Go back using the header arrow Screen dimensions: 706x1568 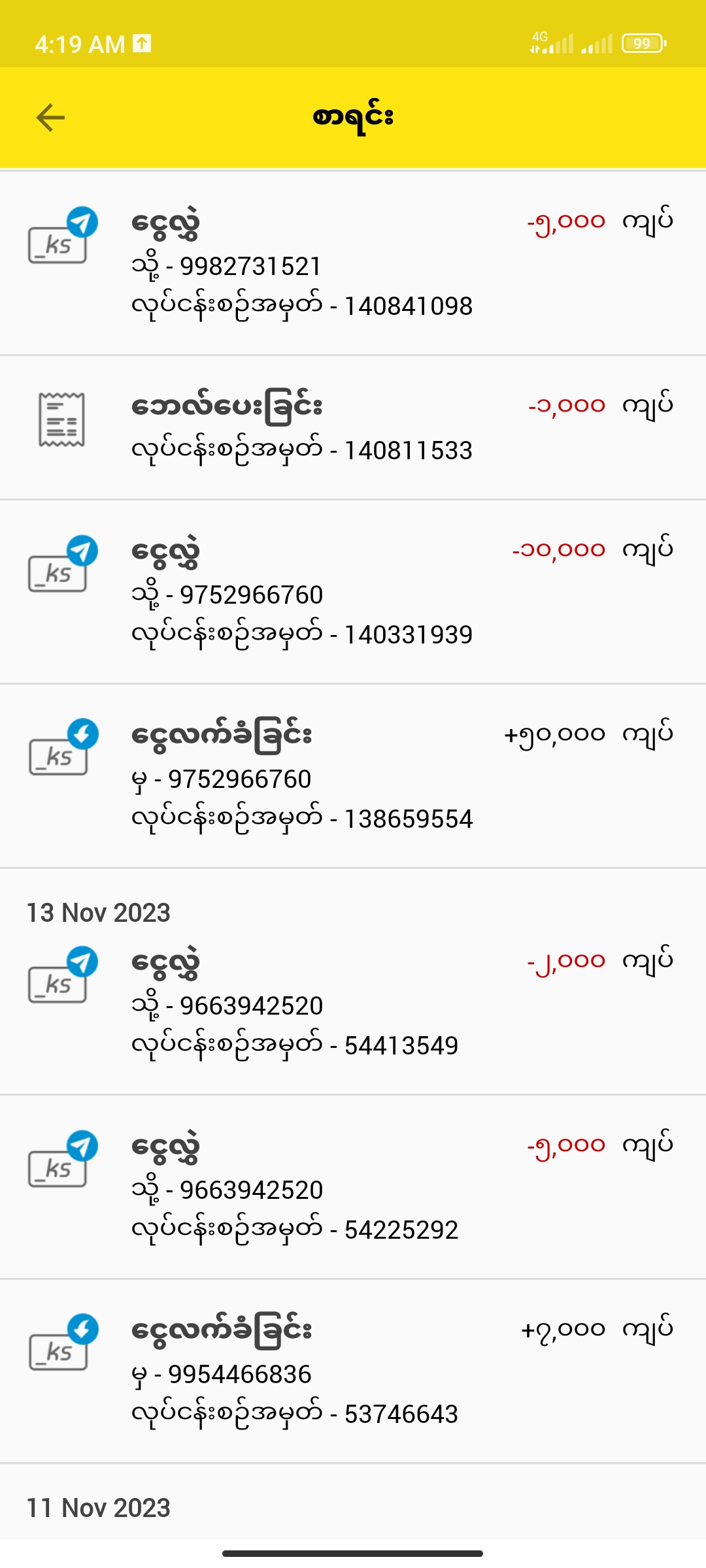coord(50,118)
